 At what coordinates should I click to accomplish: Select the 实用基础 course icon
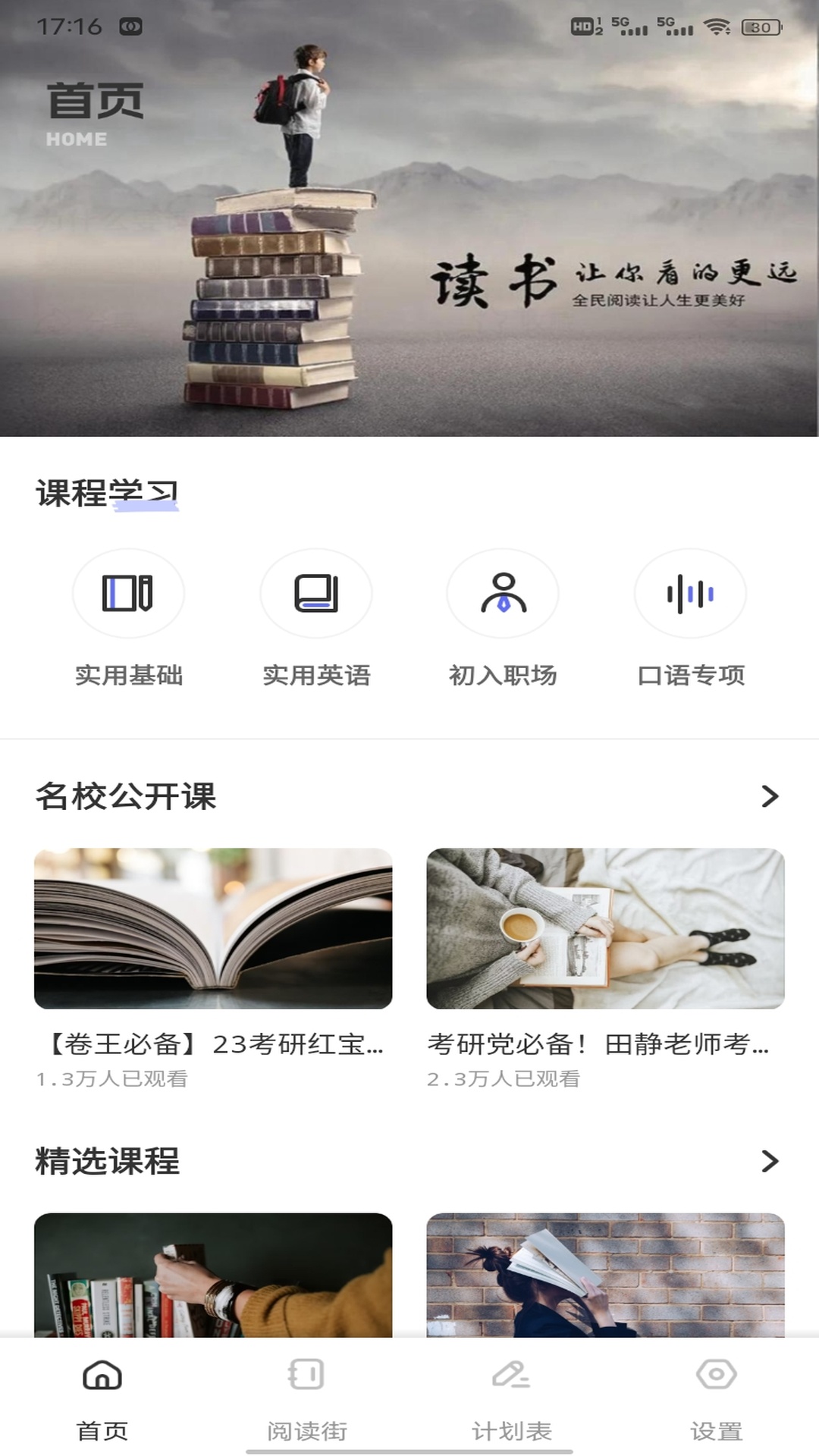click(128, 595)
